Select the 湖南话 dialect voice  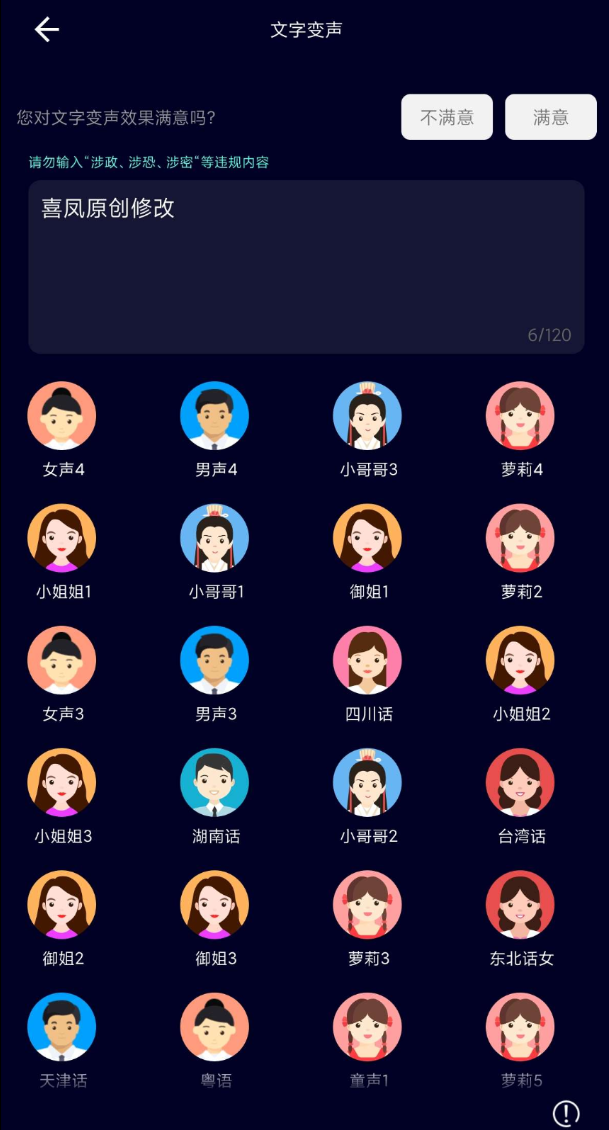click(215, 783)
